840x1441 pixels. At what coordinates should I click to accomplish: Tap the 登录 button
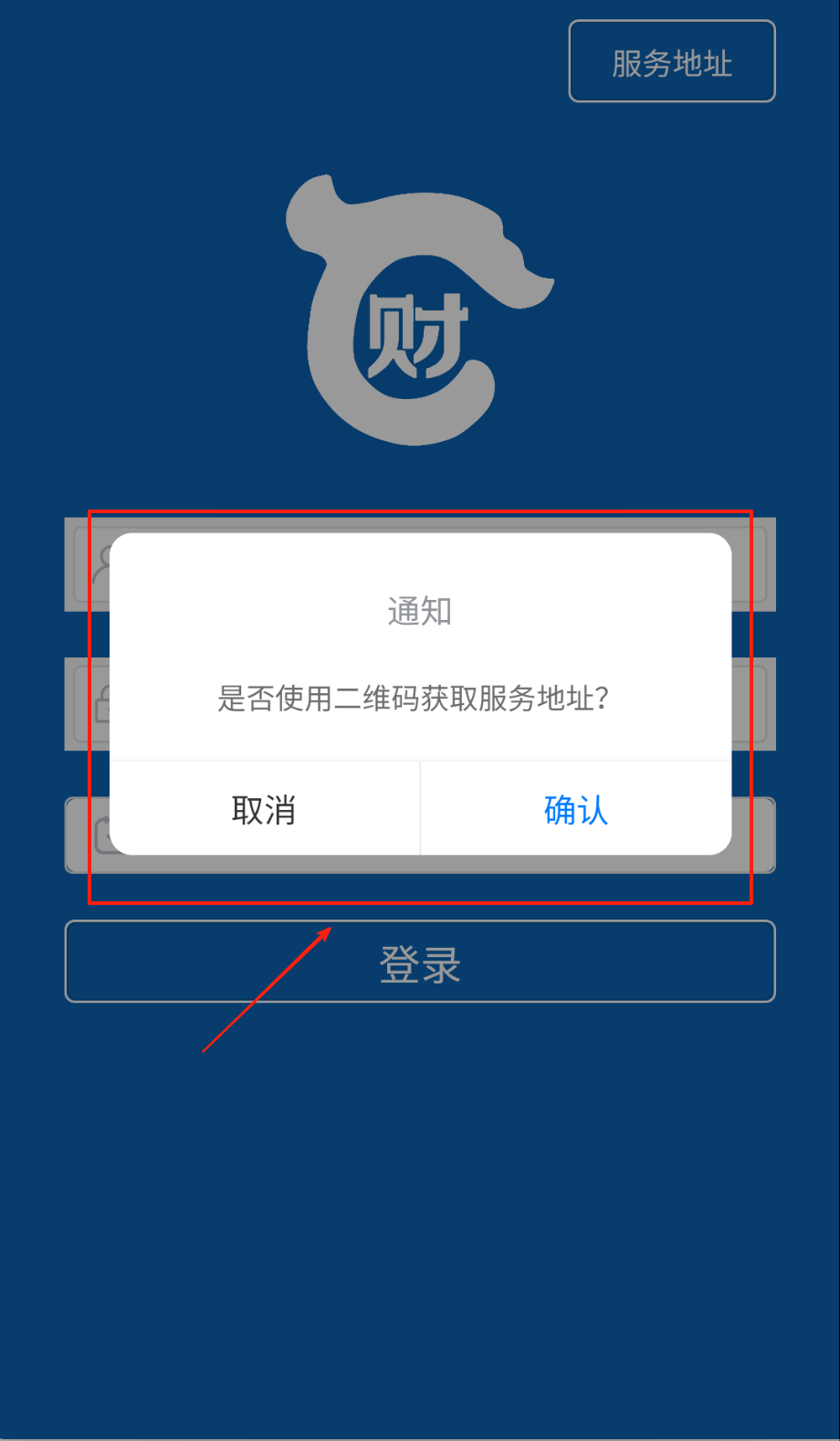click(420, 962)
